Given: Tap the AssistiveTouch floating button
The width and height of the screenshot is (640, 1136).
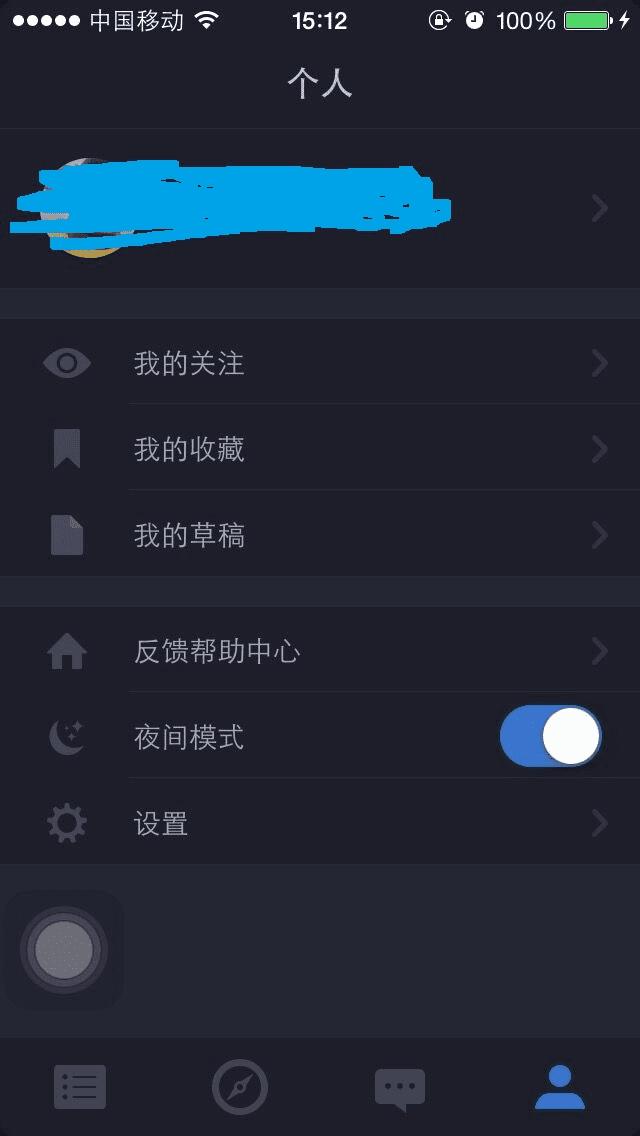Looking at the screenshot, I should 64,950.
